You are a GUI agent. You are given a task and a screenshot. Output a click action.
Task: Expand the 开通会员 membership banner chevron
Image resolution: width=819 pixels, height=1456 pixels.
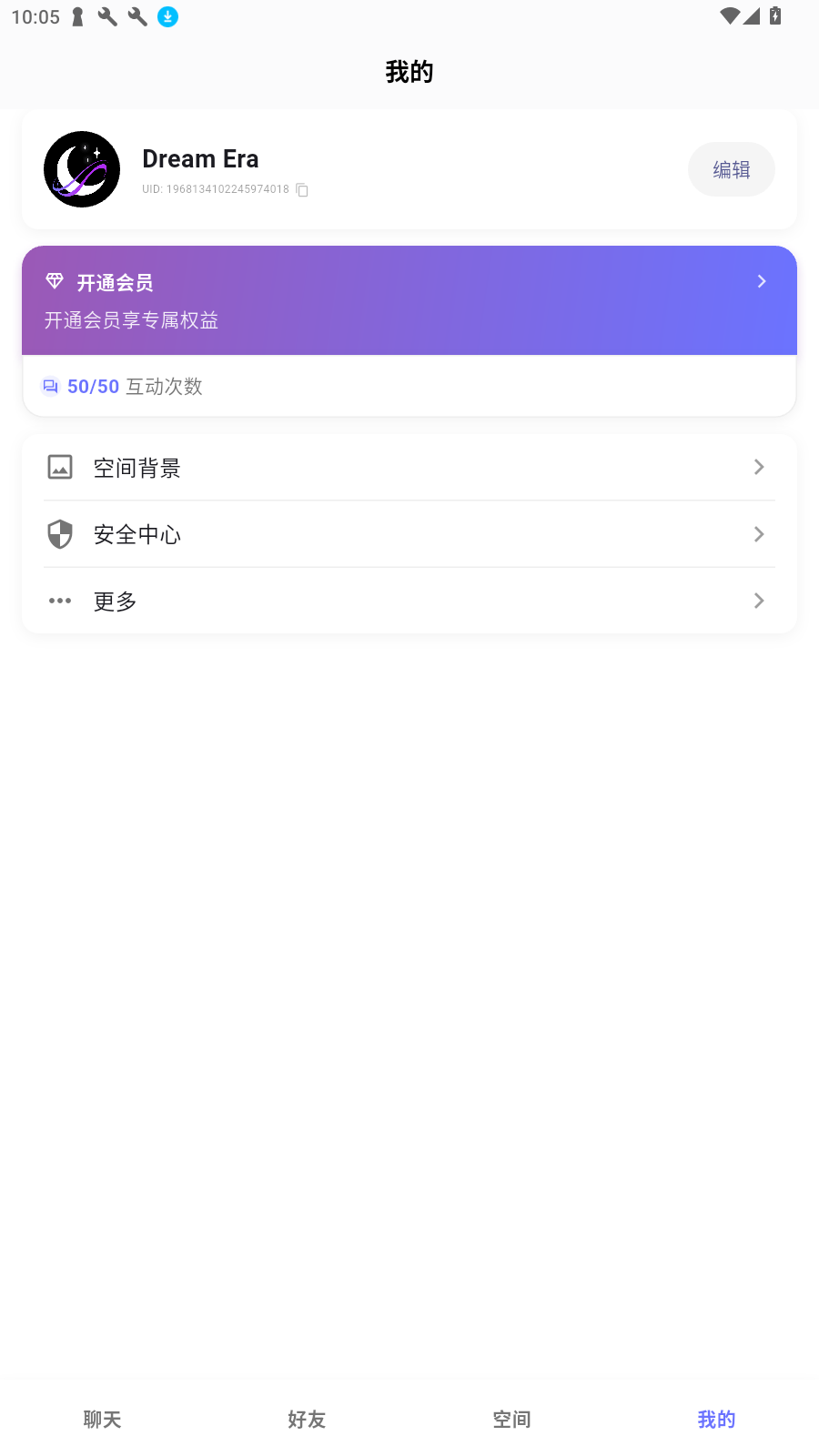[762, 281]
